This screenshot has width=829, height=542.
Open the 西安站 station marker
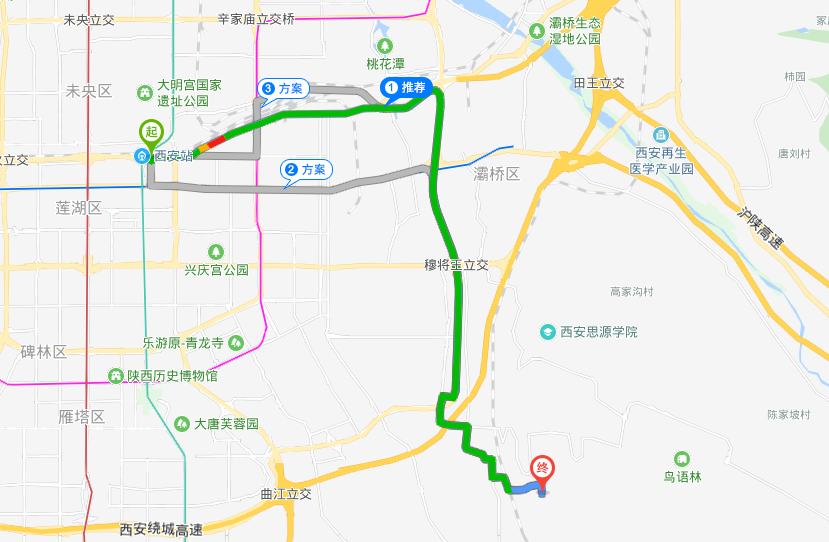click(x=142, y=155)
